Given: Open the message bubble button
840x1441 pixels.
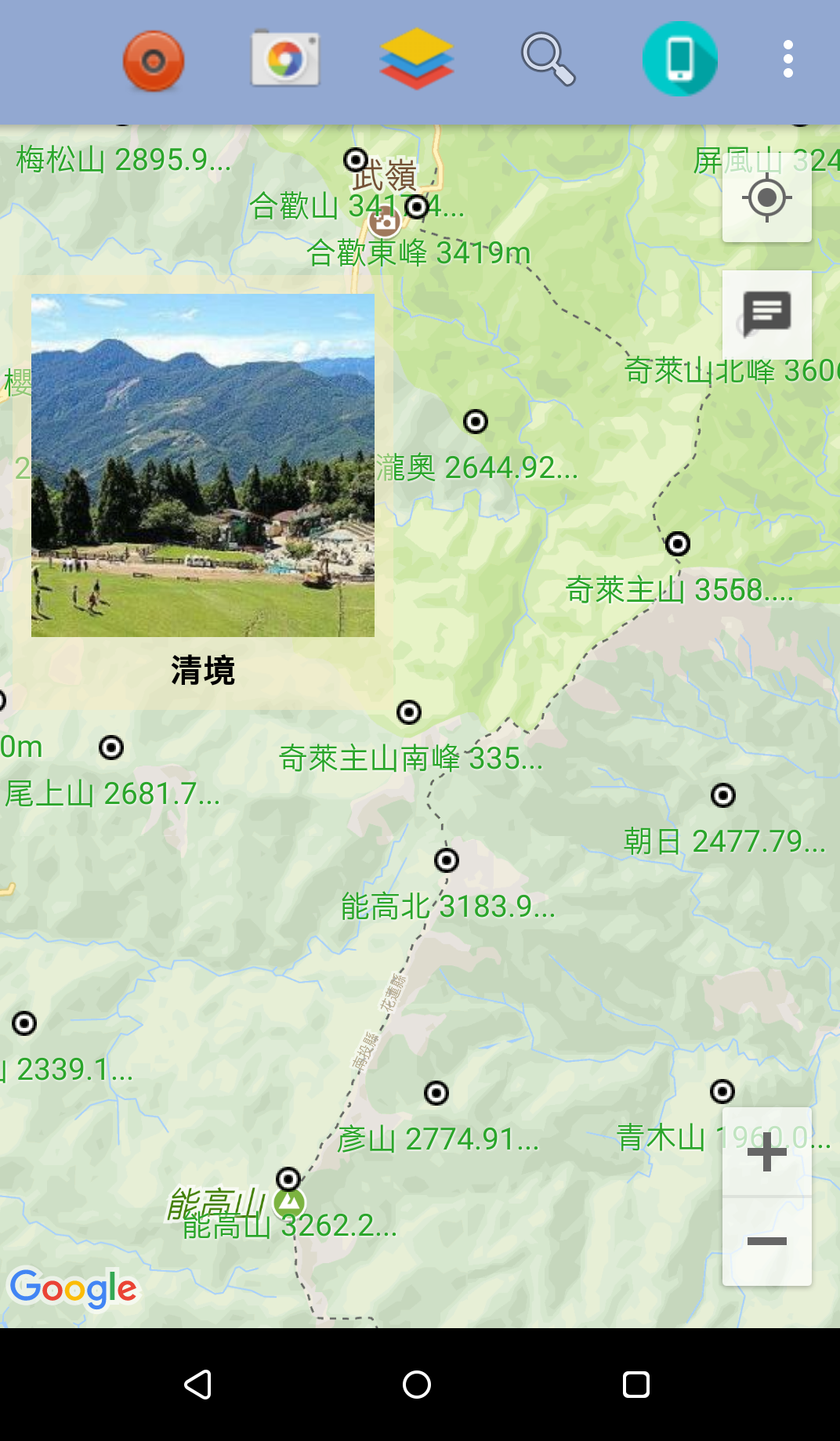Looking at the screenshot, I should click(766, 314).
